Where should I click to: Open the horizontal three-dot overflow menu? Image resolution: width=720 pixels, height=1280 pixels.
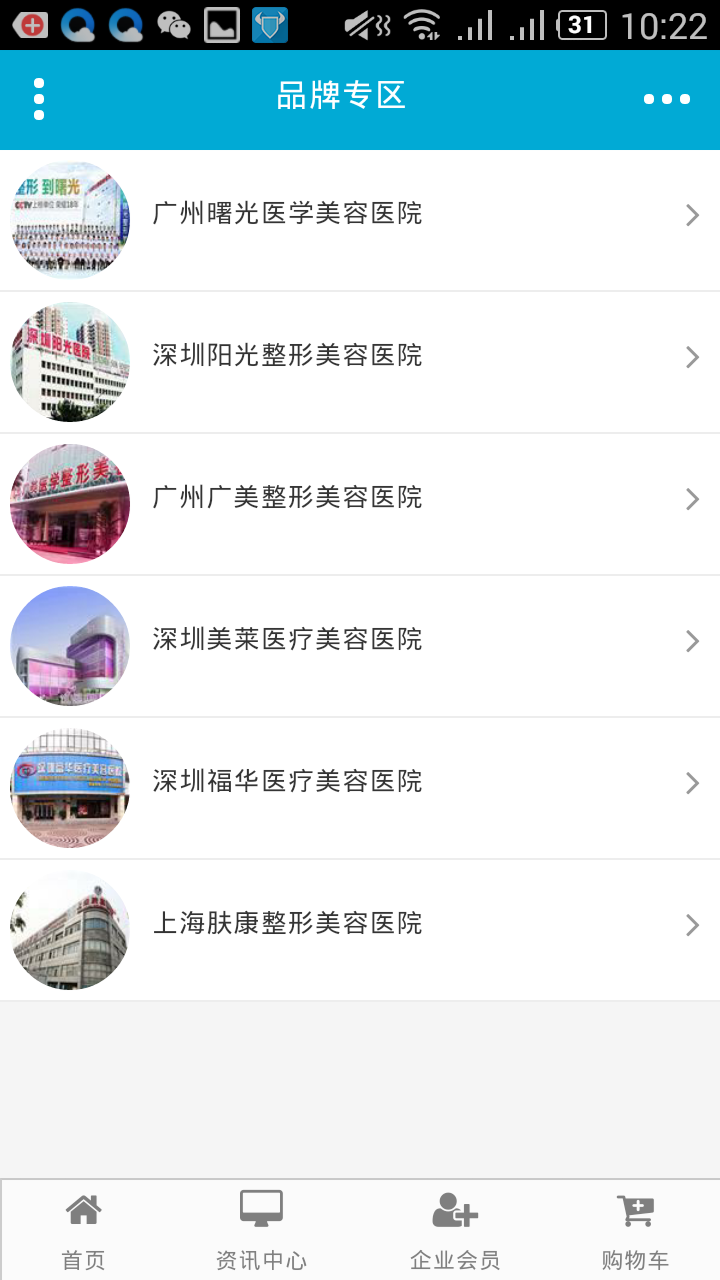666,99
